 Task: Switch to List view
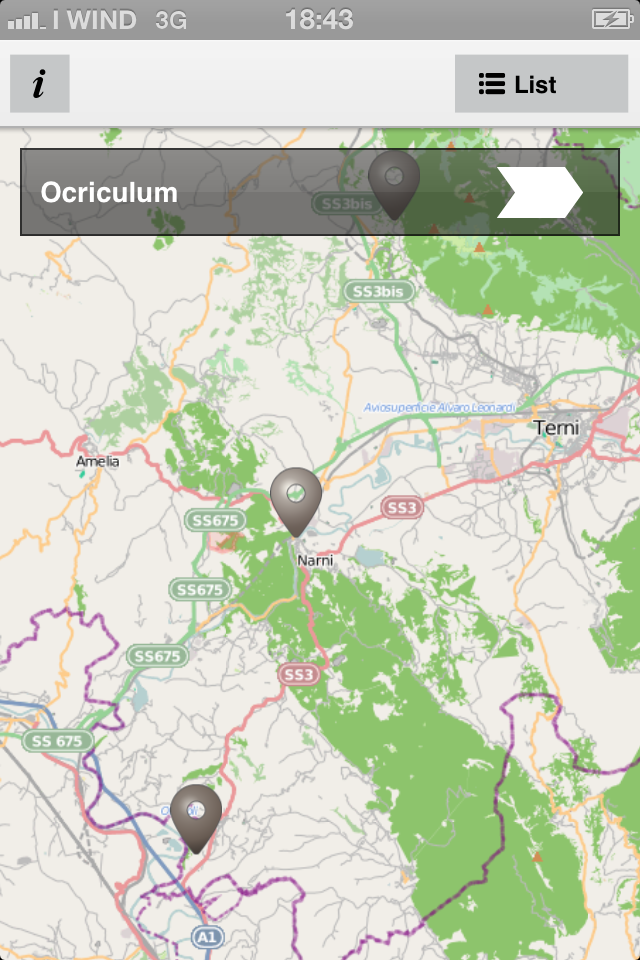point(540,84)
